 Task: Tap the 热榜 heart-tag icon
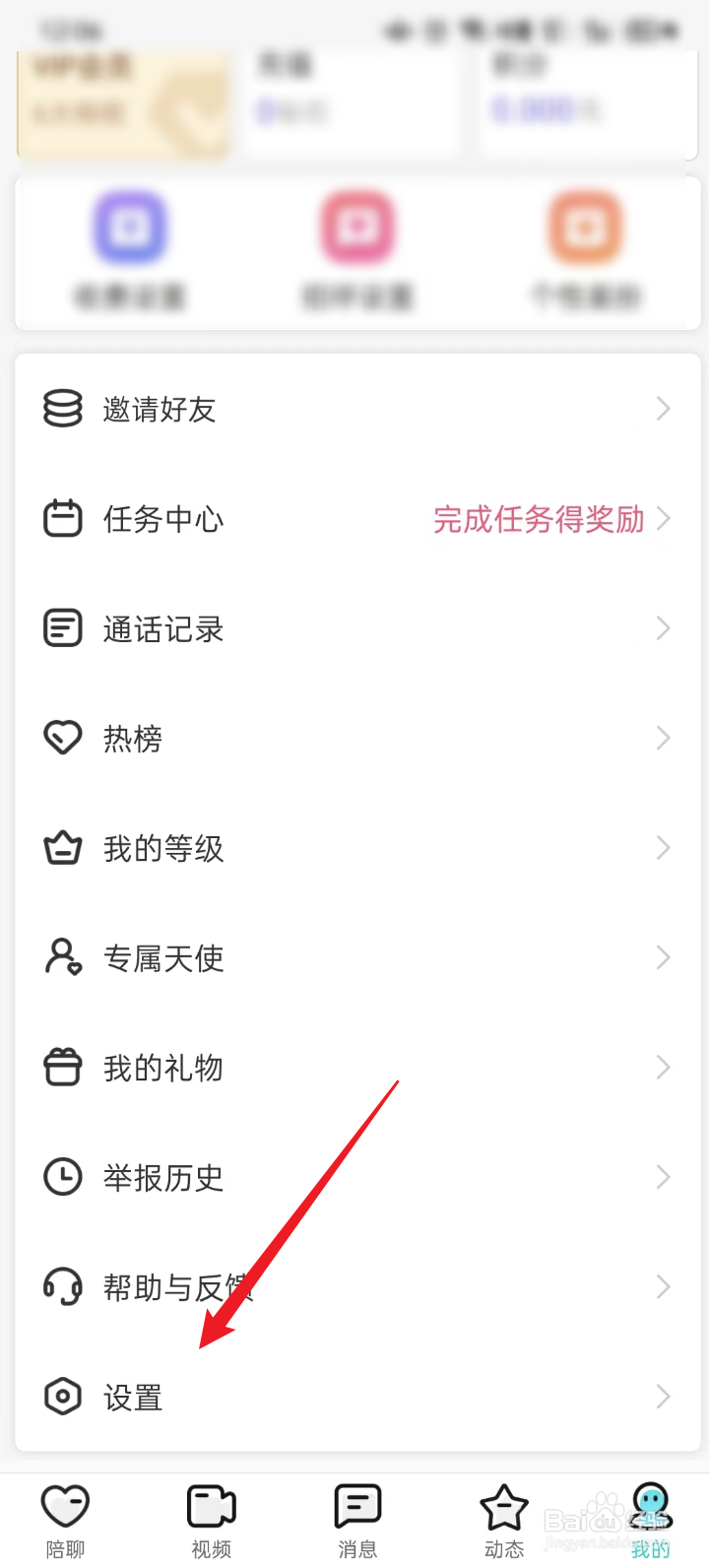click(63, 739)
